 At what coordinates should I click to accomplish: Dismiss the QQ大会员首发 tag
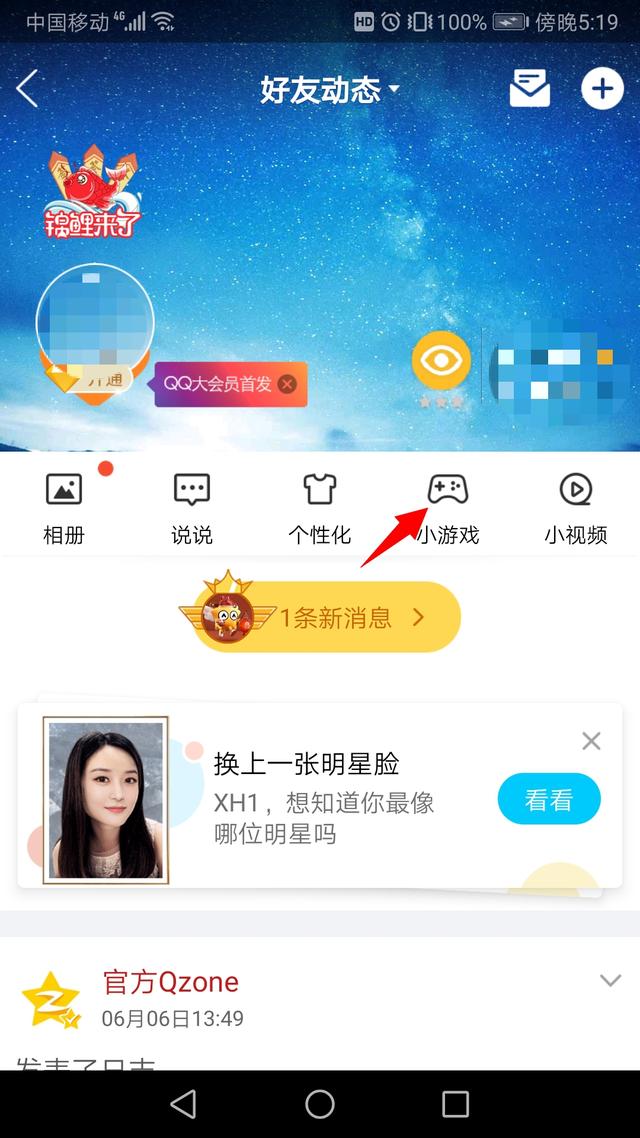point(287,384)
